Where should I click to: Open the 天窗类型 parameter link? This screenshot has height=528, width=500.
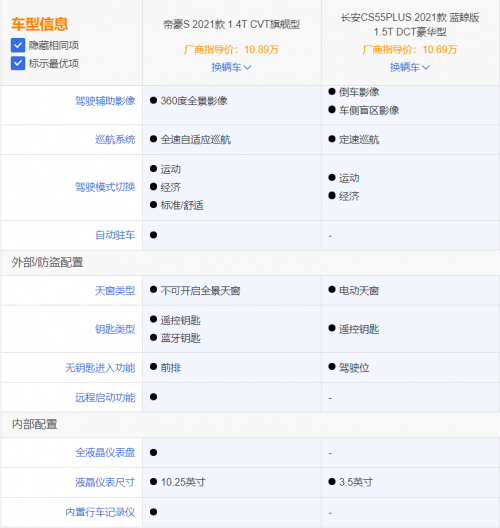point(115,291)
